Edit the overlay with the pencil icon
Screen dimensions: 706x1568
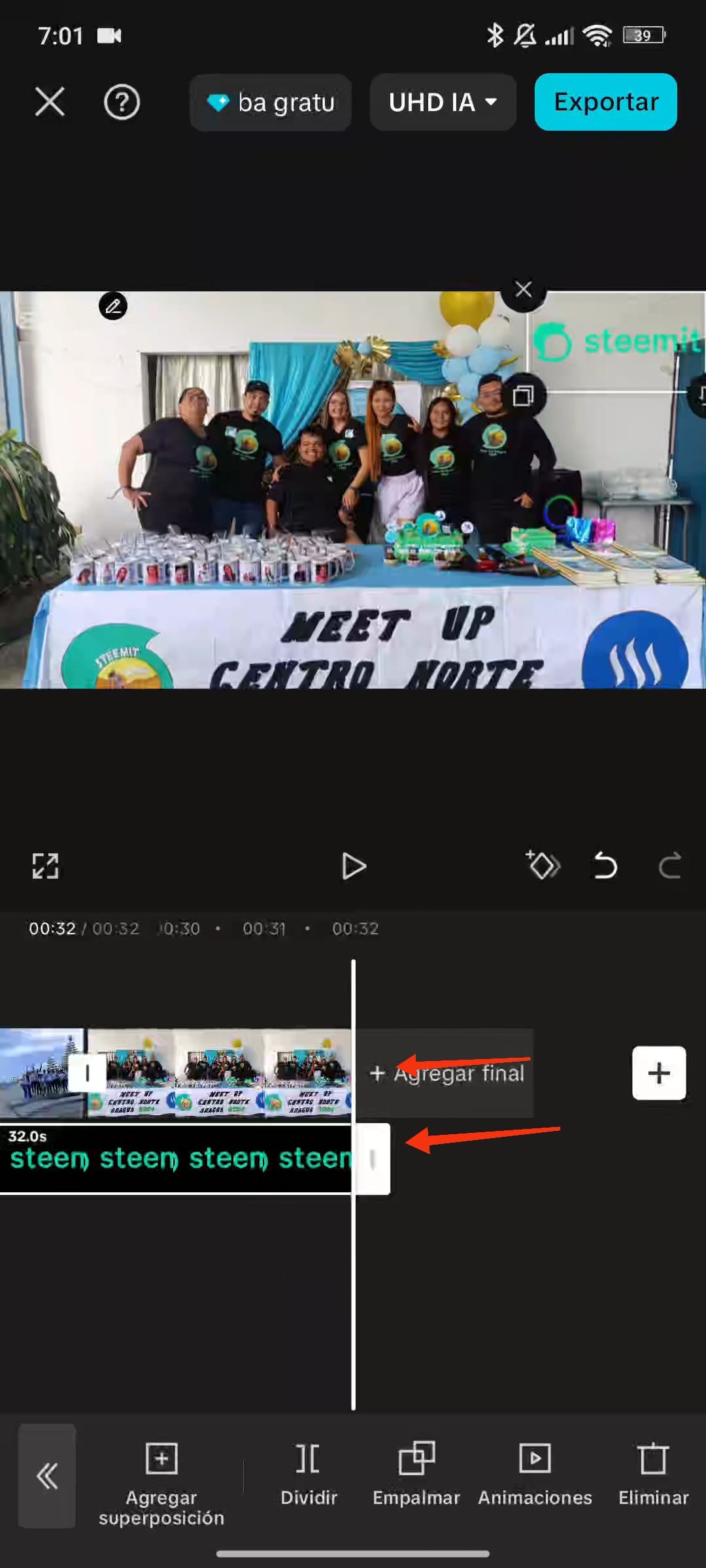(113, 306)
